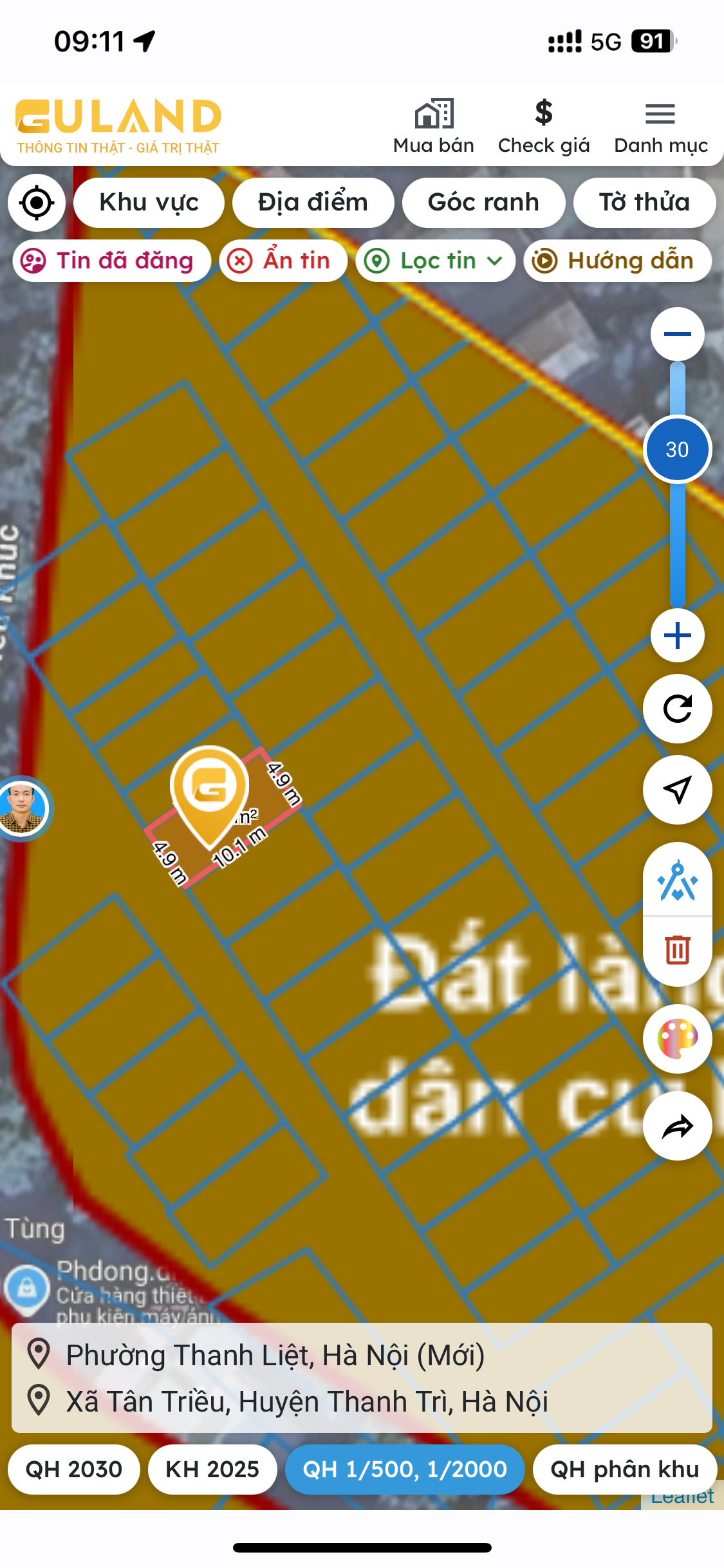724x1568 pixels.
Task: Center map on my current location
Action: pyautogui.click(x=37, y=203)
